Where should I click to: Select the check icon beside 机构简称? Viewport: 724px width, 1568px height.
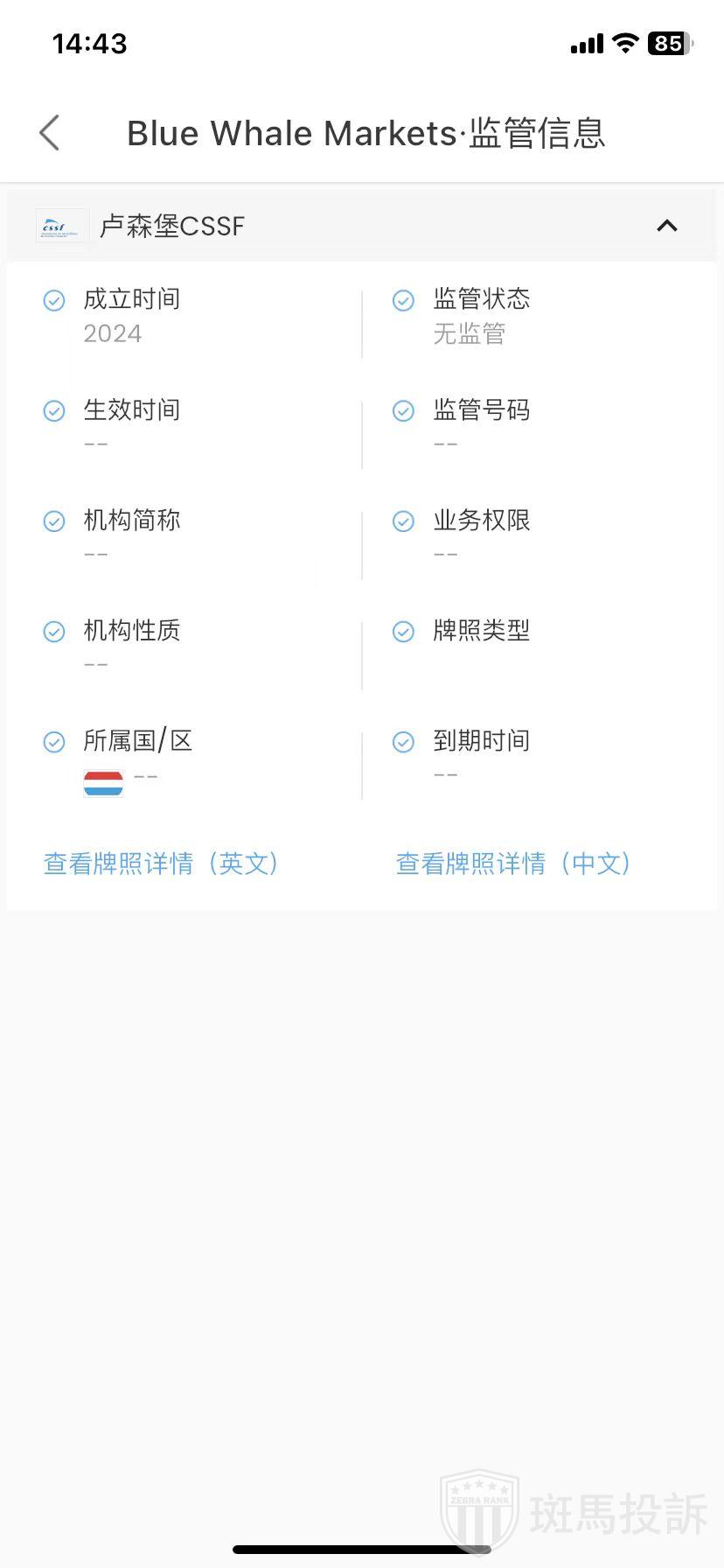pyautogui.click(x=53, y=521)
